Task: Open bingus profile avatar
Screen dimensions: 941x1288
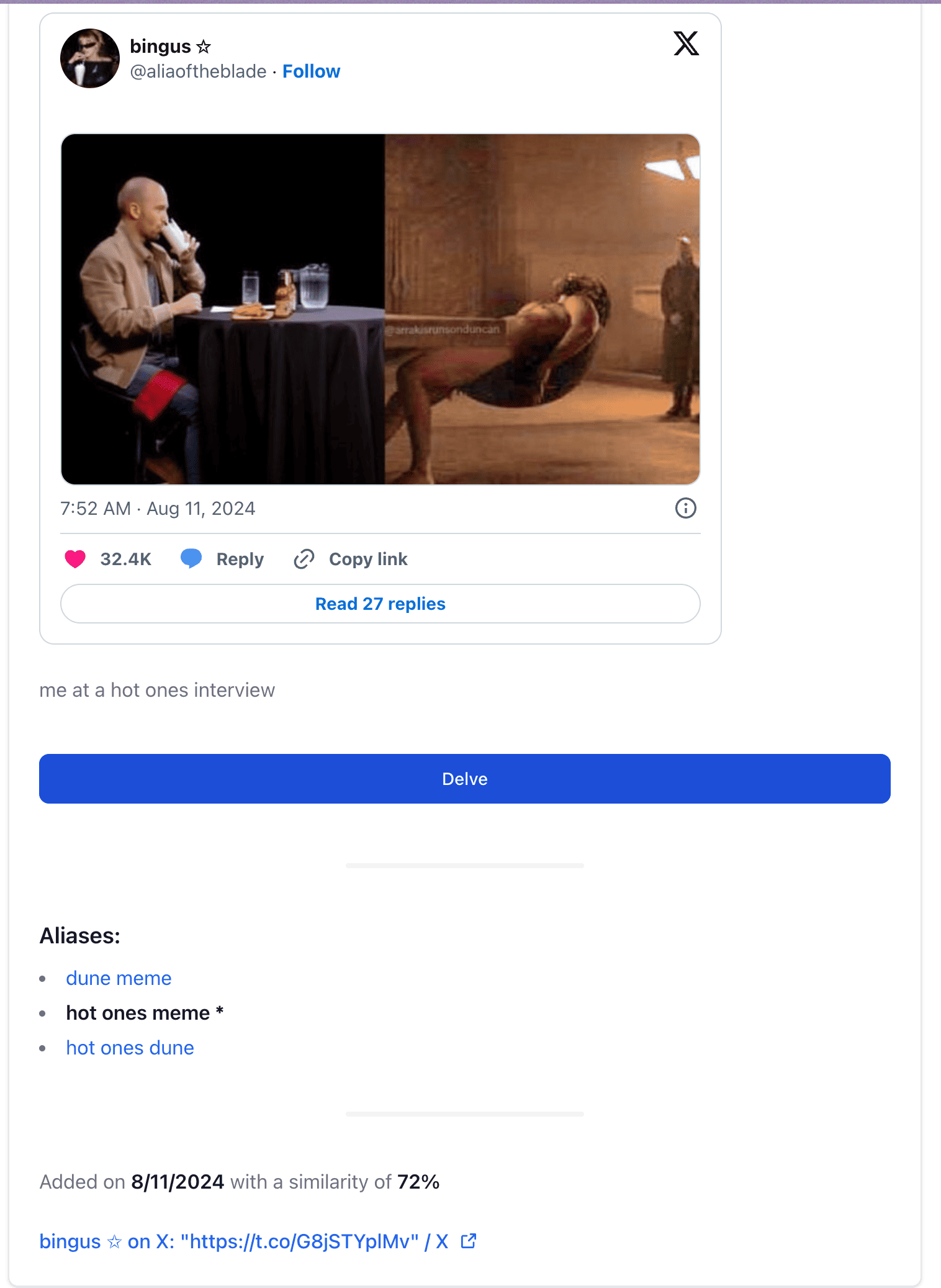Action: (90, 58)
